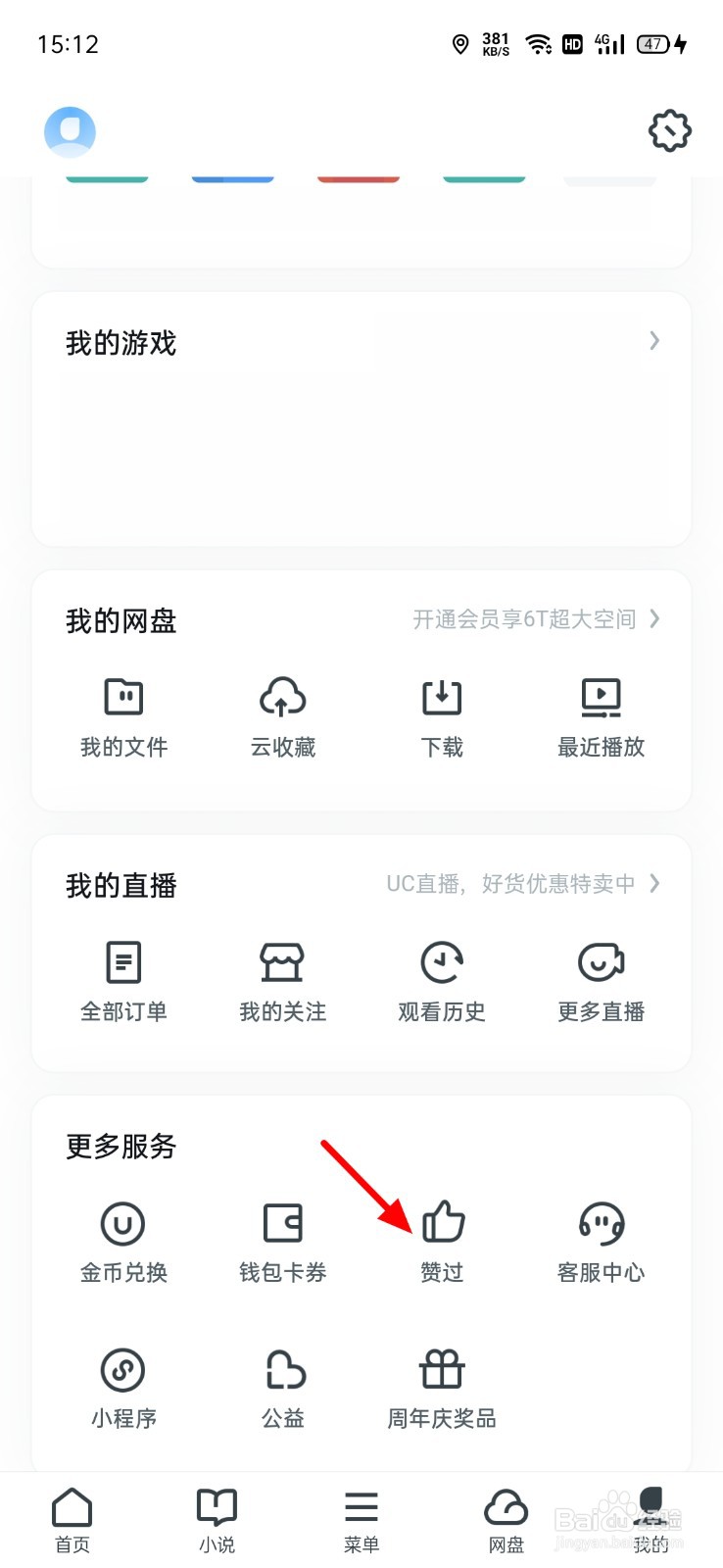This screenshot has width=723, height=1568.
Task: Open 钱包卡券
Action: pos(282,1242)
